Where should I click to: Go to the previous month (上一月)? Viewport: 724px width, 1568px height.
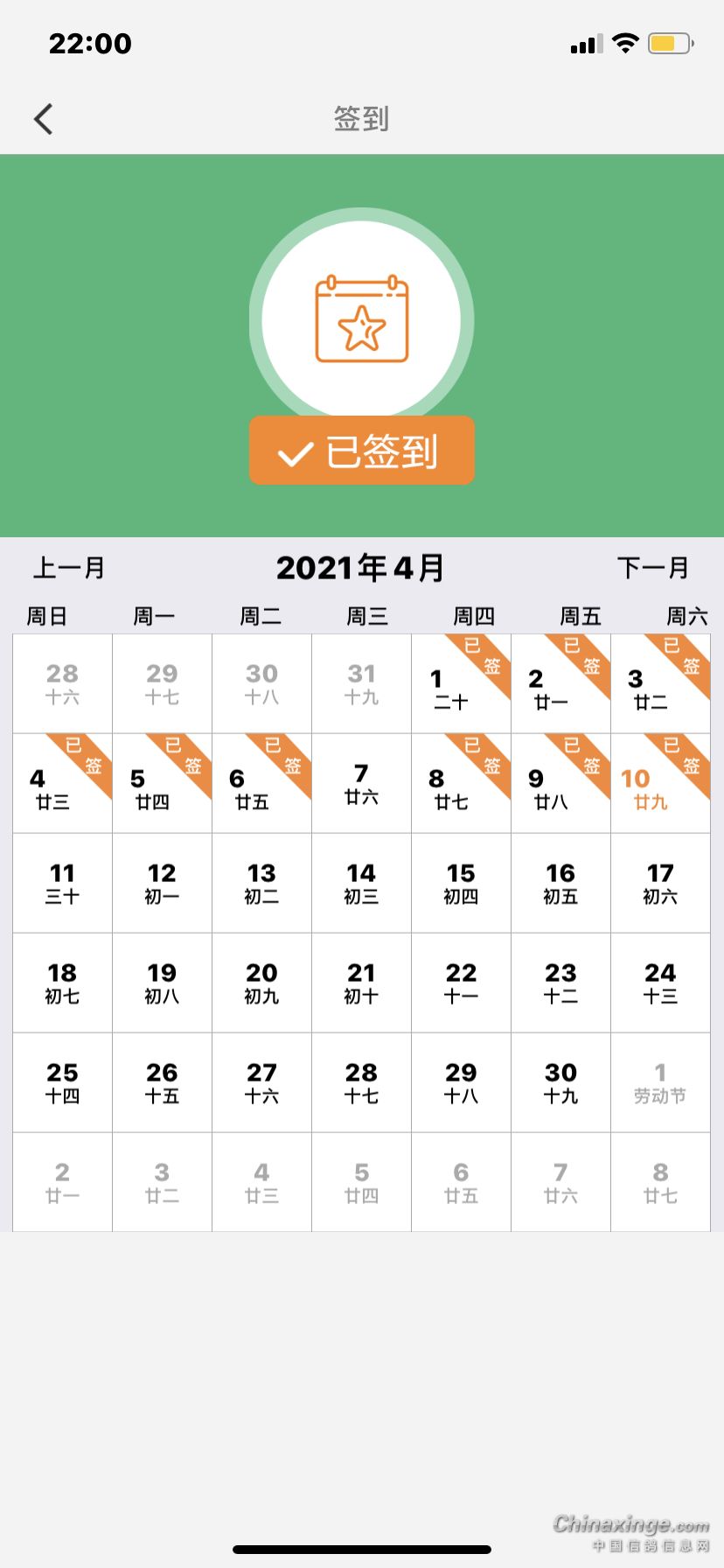(x=69, y=568)
